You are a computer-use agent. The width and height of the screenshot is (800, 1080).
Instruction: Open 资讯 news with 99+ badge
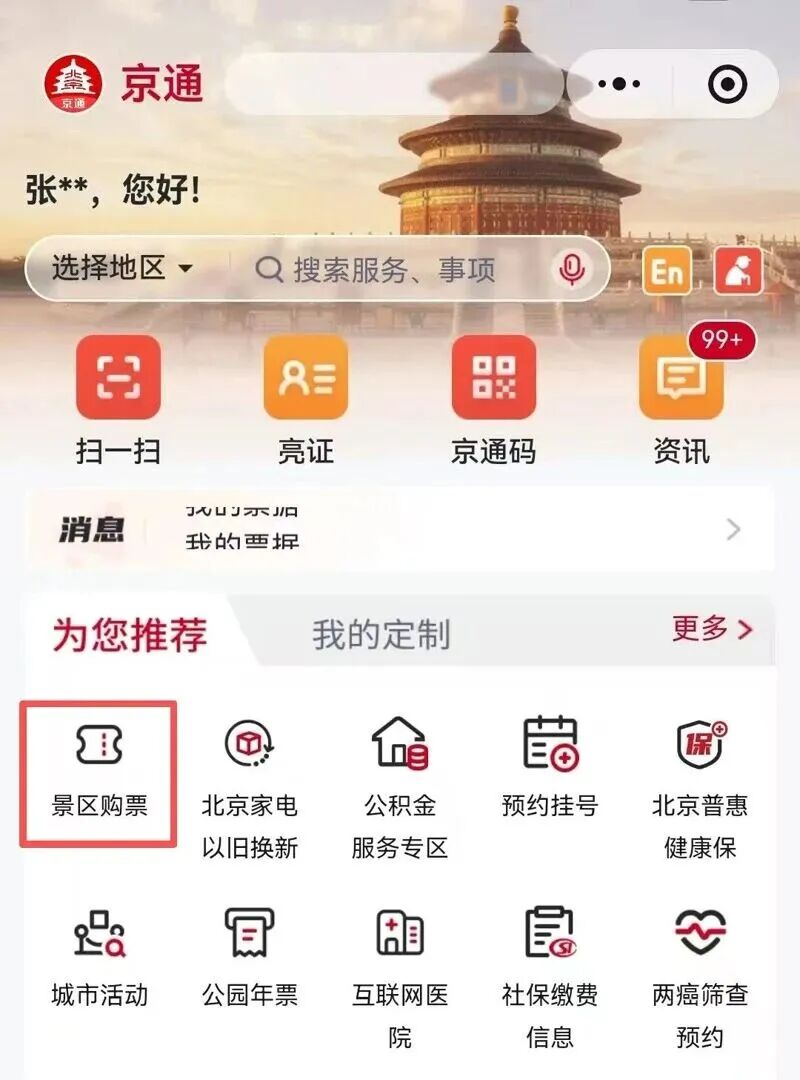680,390
